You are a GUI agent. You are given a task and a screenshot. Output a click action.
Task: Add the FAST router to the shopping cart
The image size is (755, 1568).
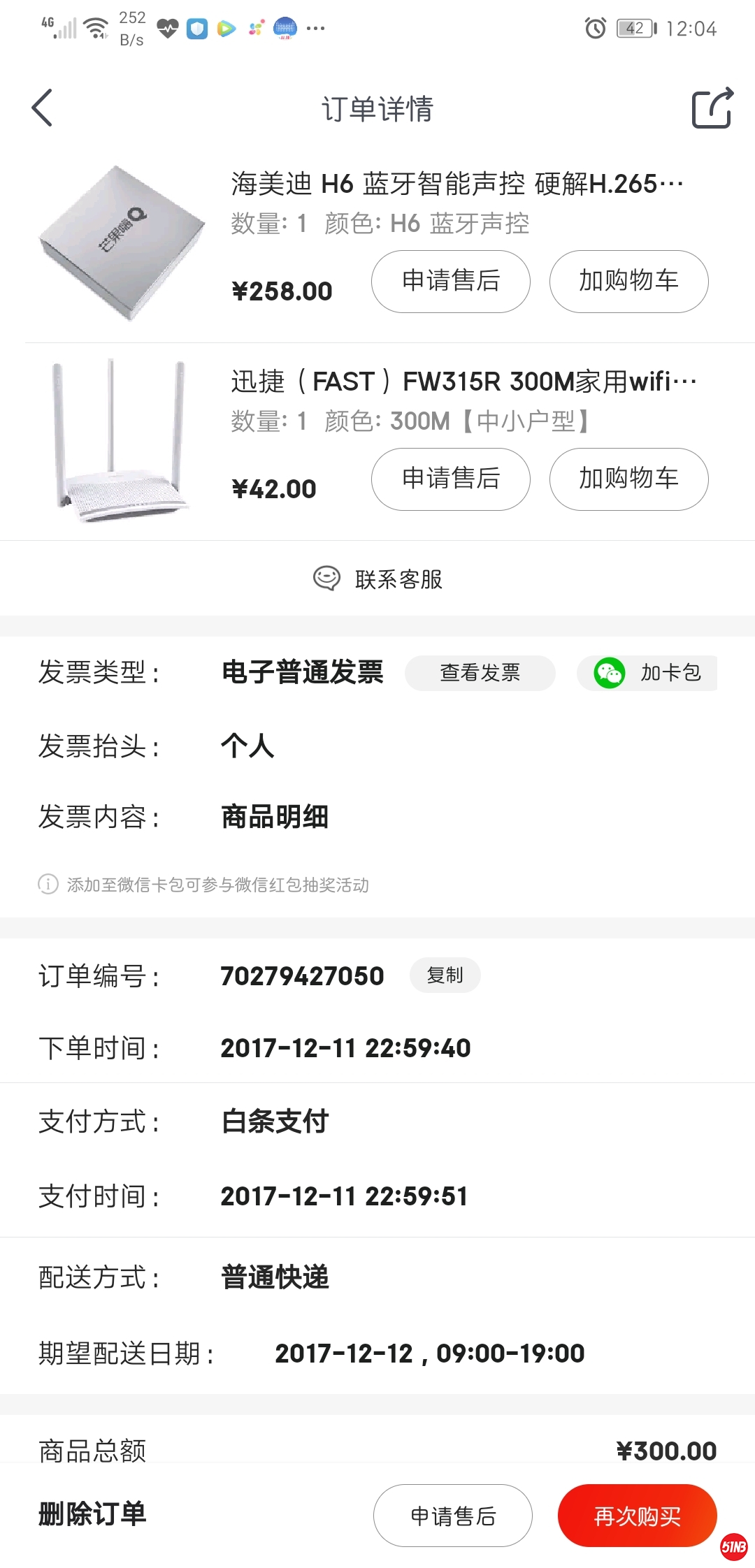[x=628, y=479]
